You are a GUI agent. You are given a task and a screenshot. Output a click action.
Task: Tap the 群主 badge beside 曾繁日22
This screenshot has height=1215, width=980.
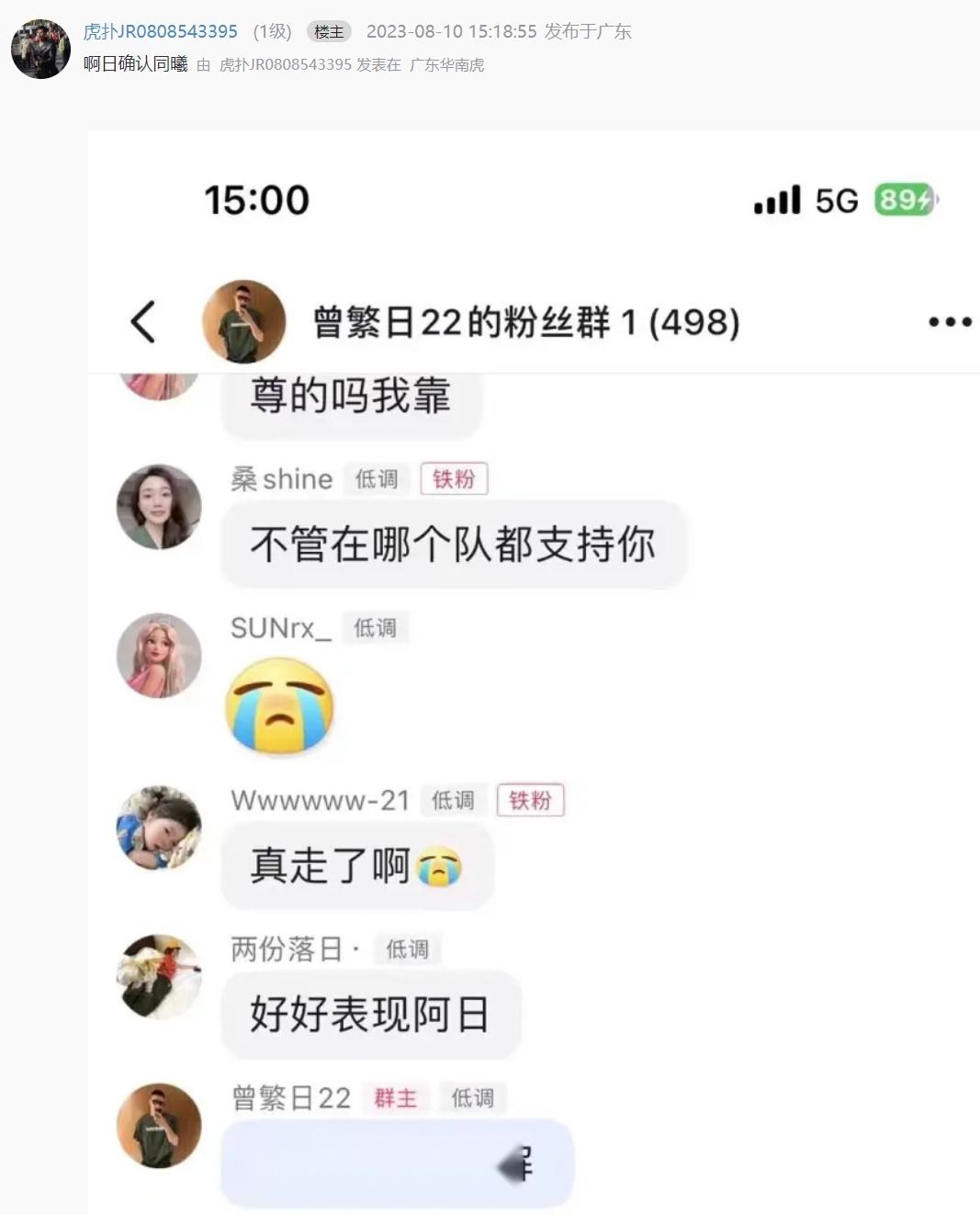coord(395,1097)
